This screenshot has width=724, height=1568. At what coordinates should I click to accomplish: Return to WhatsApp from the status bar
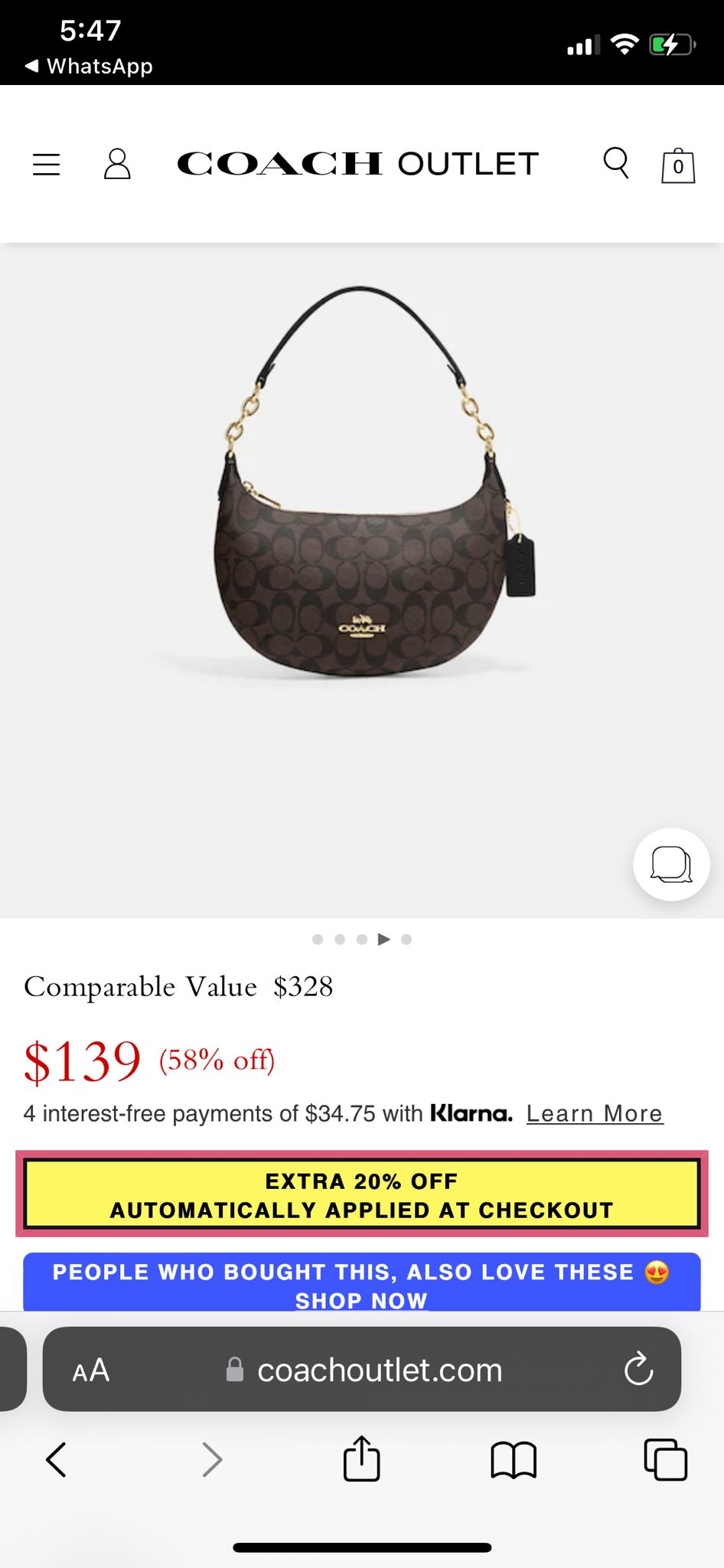[x=89, y=66]
